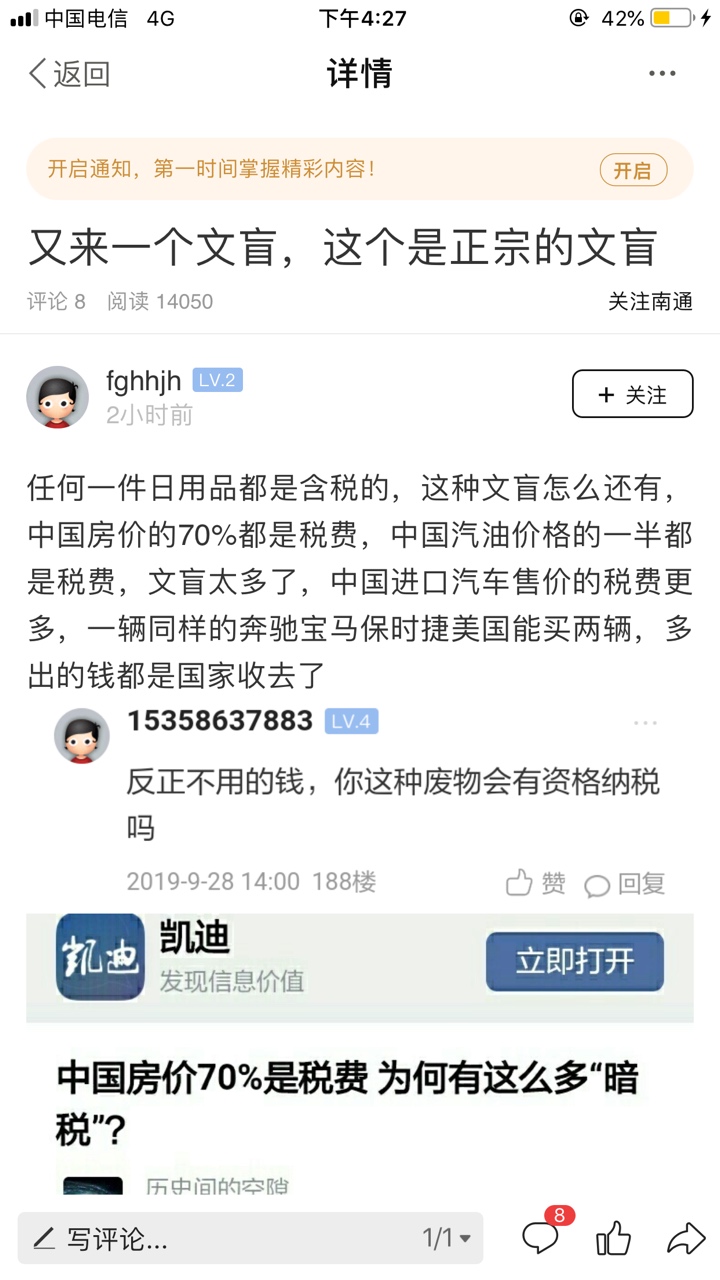Open the write comment field
The height and width of the screenshot is (1280, 720).
[x=200, y=1239]
